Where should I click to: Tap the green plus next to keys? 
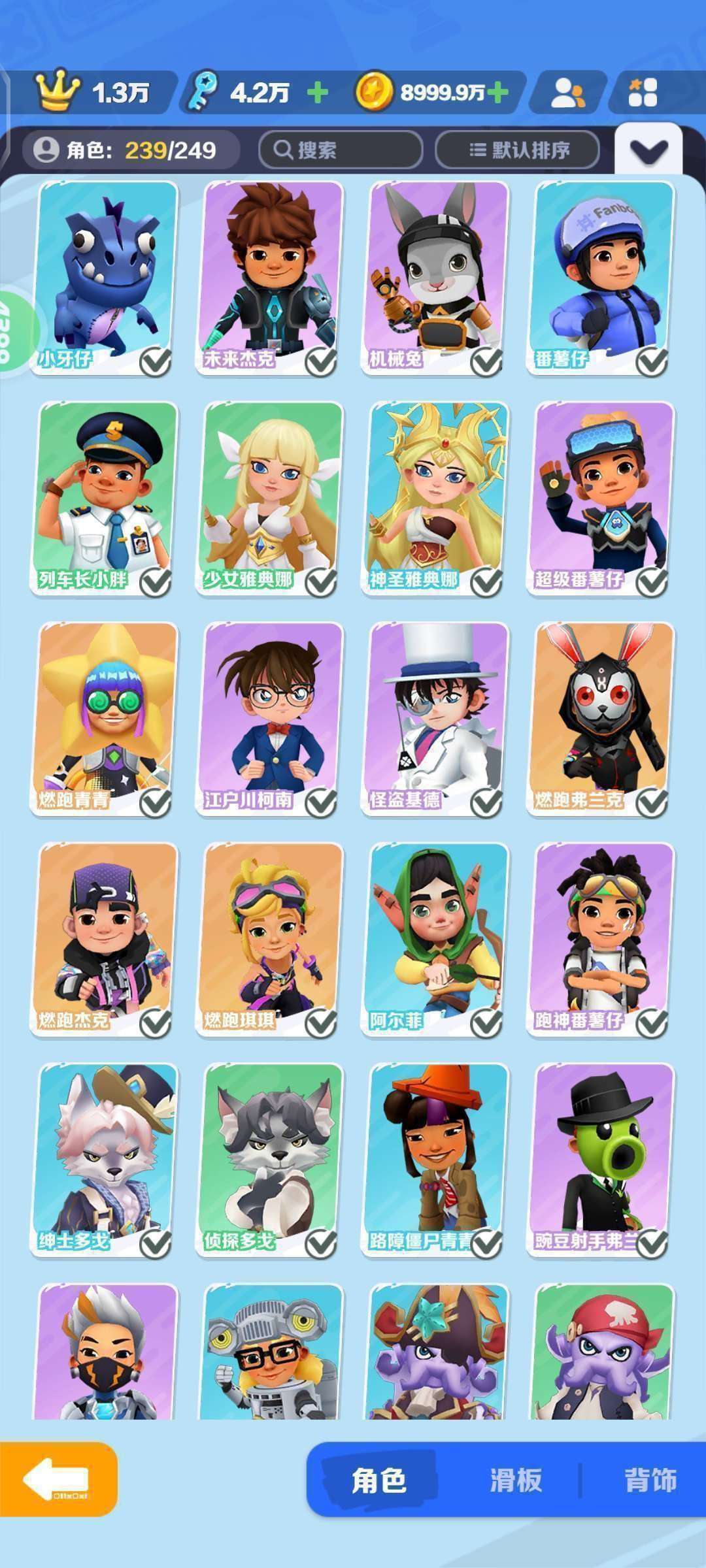point(318,93)
